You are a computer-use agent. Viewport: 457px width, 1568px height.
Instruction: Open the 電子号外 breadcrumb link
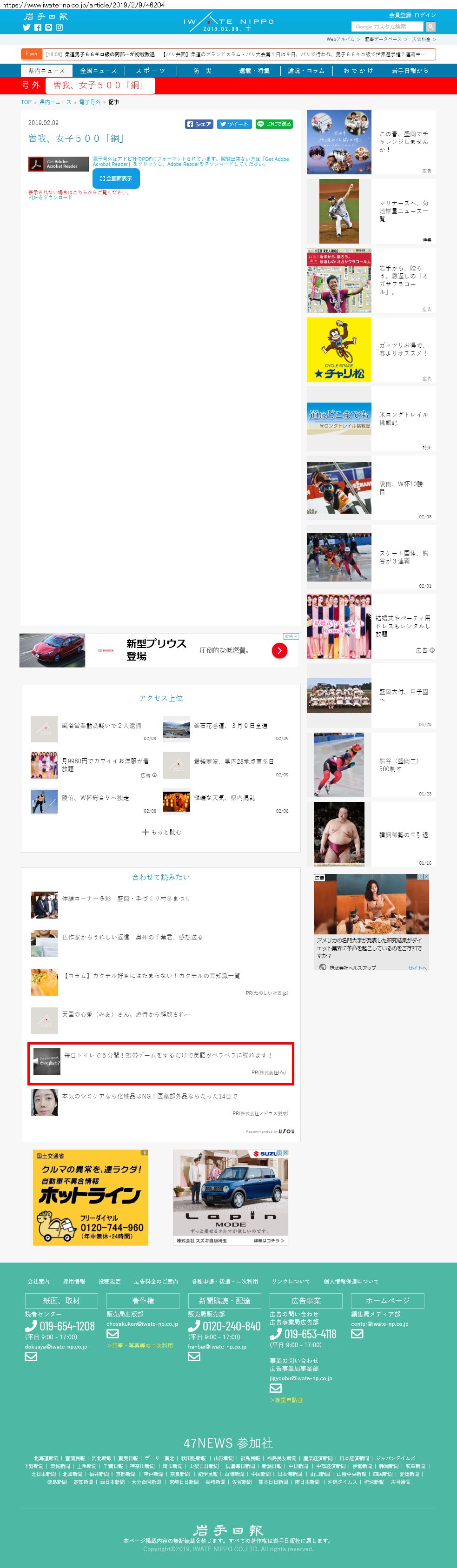pyautogui.click(x=89, y=102)
